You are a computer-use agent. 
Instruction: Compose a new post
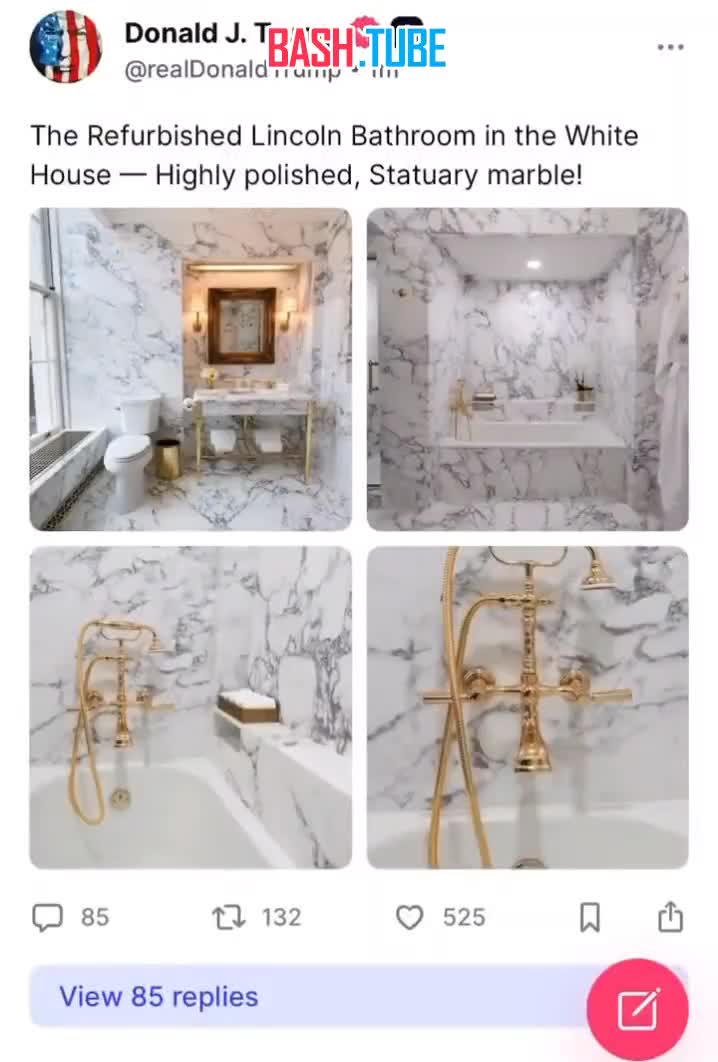[637, 1008]
